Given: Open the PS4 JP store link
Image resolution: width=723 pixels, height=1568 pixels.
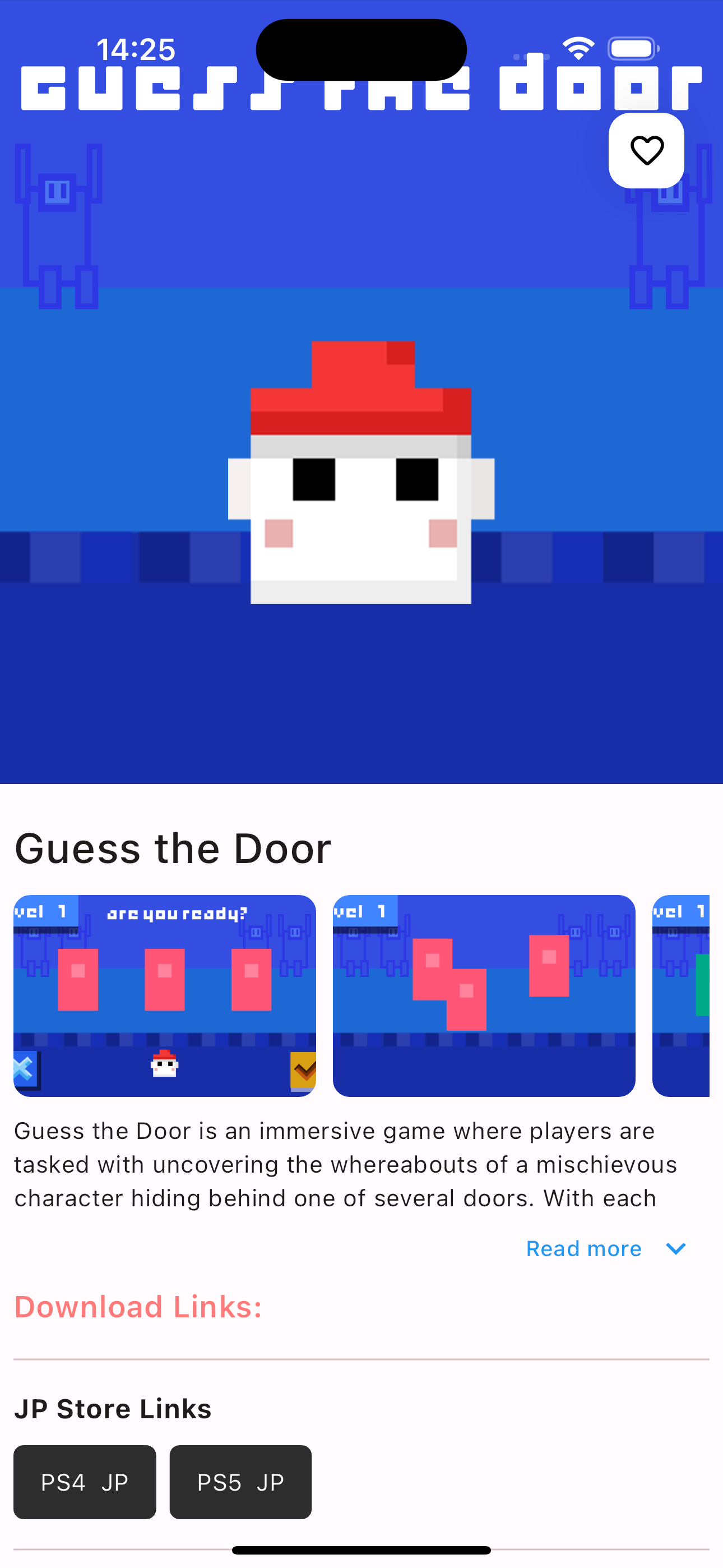Looking at the screenshot, I should (85, 1482).
